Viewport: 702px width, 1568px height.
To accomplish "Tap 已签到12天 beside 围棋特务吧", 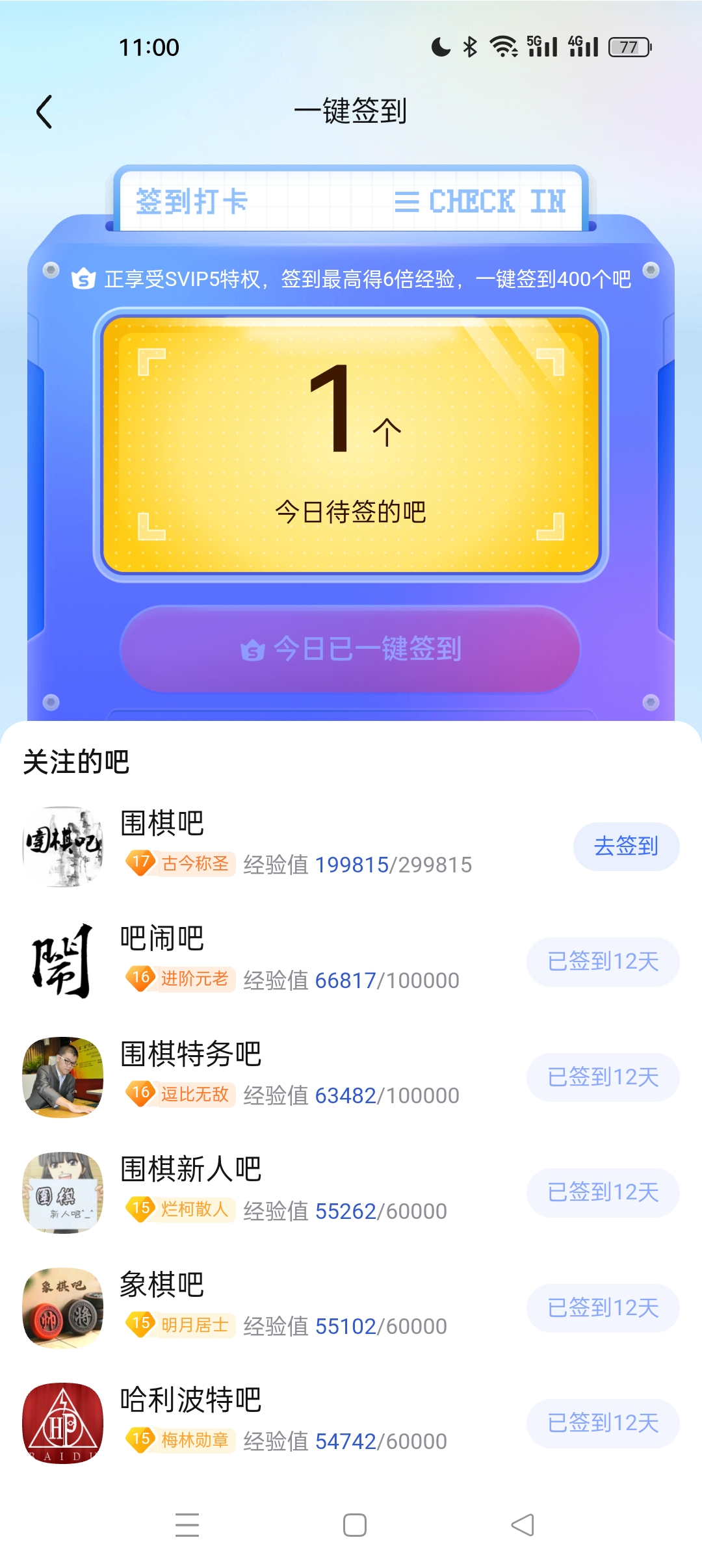I will (603, 1077).
